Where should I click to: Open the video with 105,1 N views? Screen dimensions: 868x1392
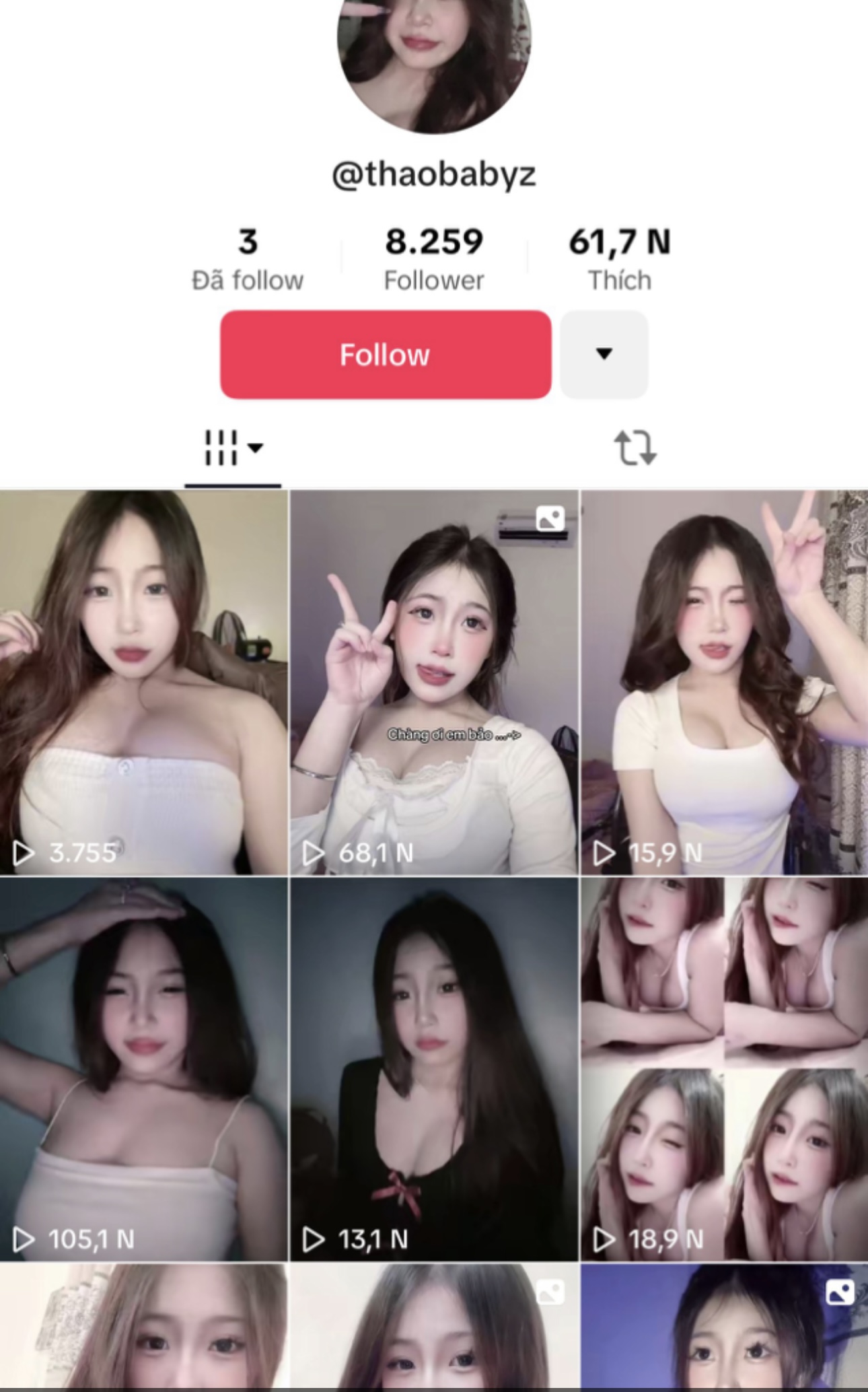point(143,1069)
